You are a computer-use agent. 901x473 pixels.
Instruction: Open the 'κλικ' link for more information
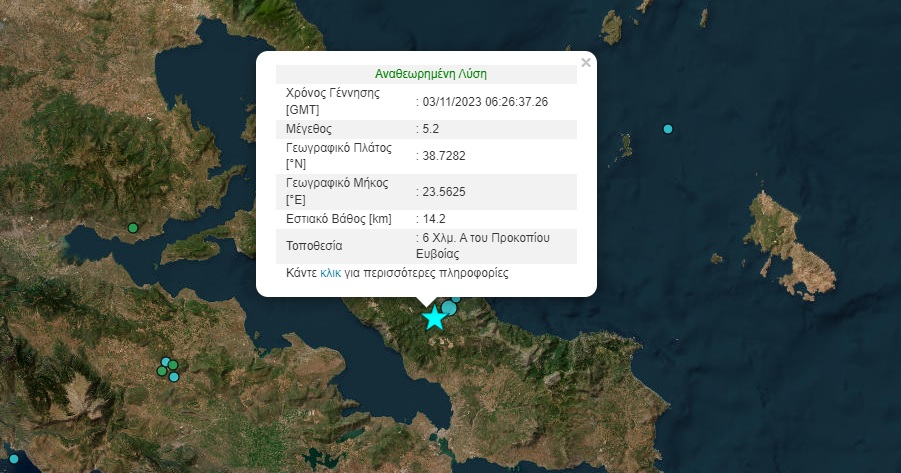[330, 272]
